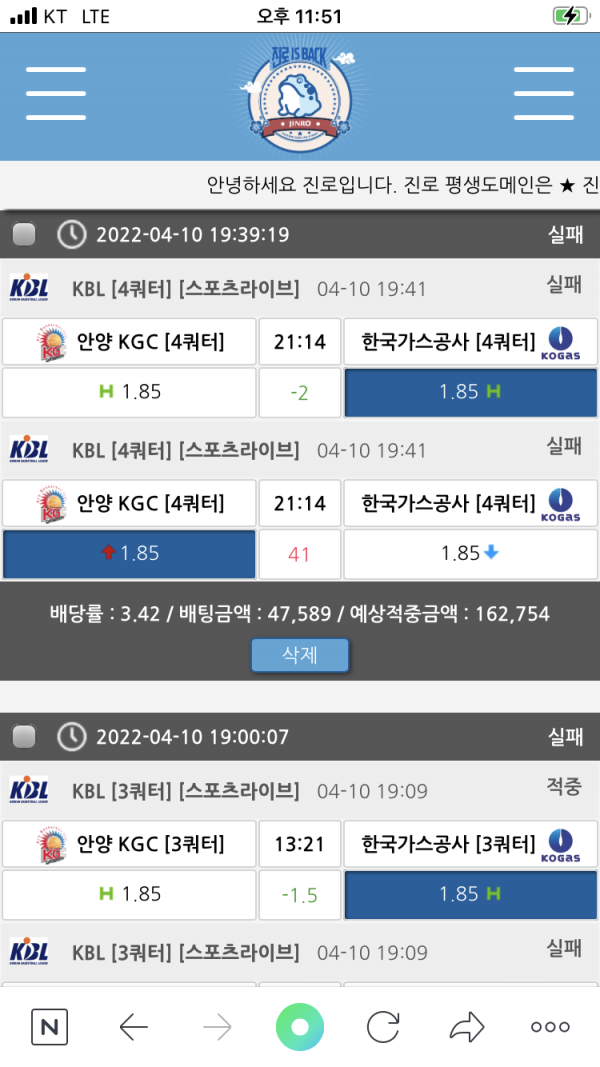Open the browser more options menu
The width and height of the screenshot is (600, 1067).
pos(550,1027)
